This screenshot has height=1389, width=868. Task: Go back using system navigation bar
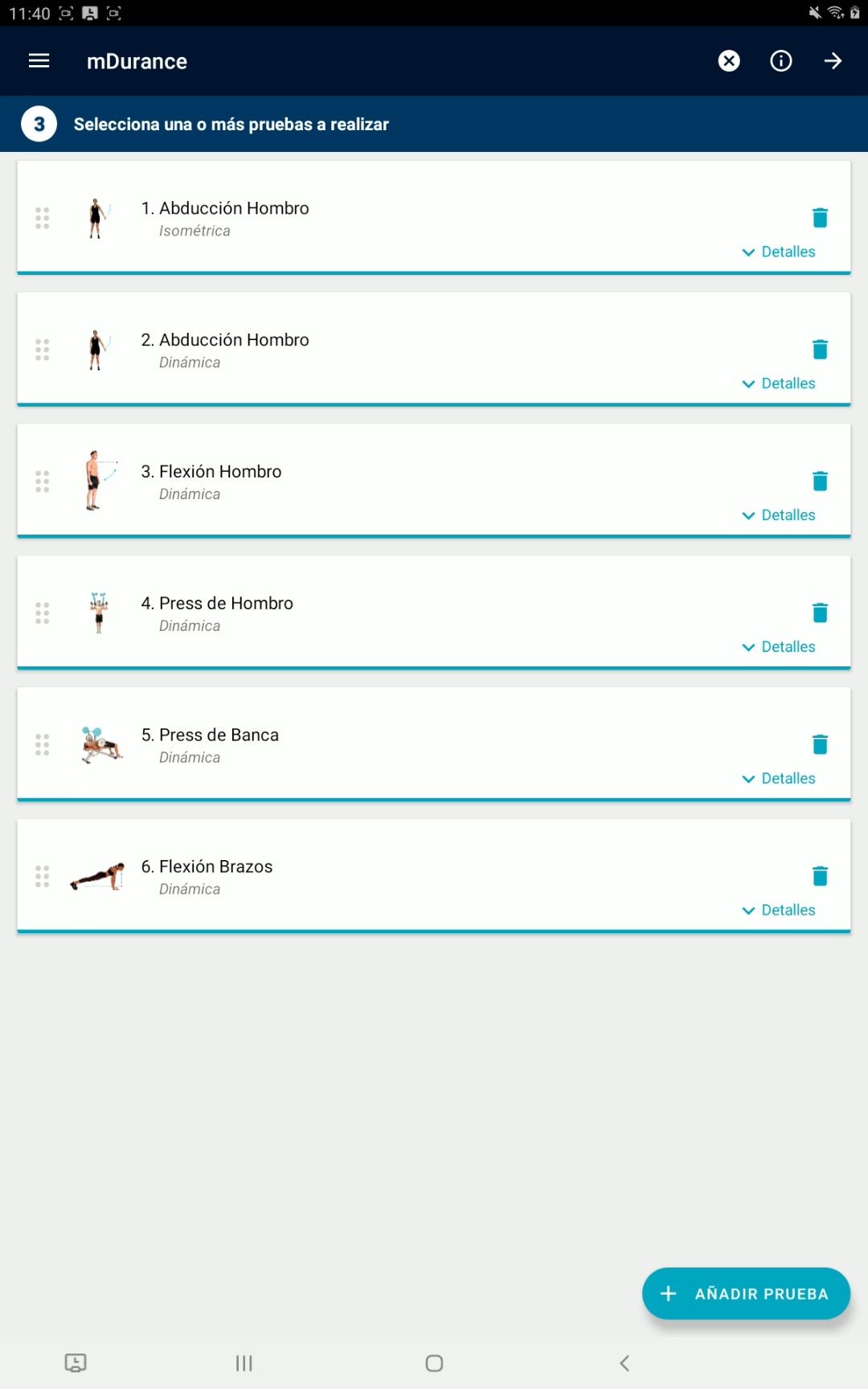(624, 1363)
